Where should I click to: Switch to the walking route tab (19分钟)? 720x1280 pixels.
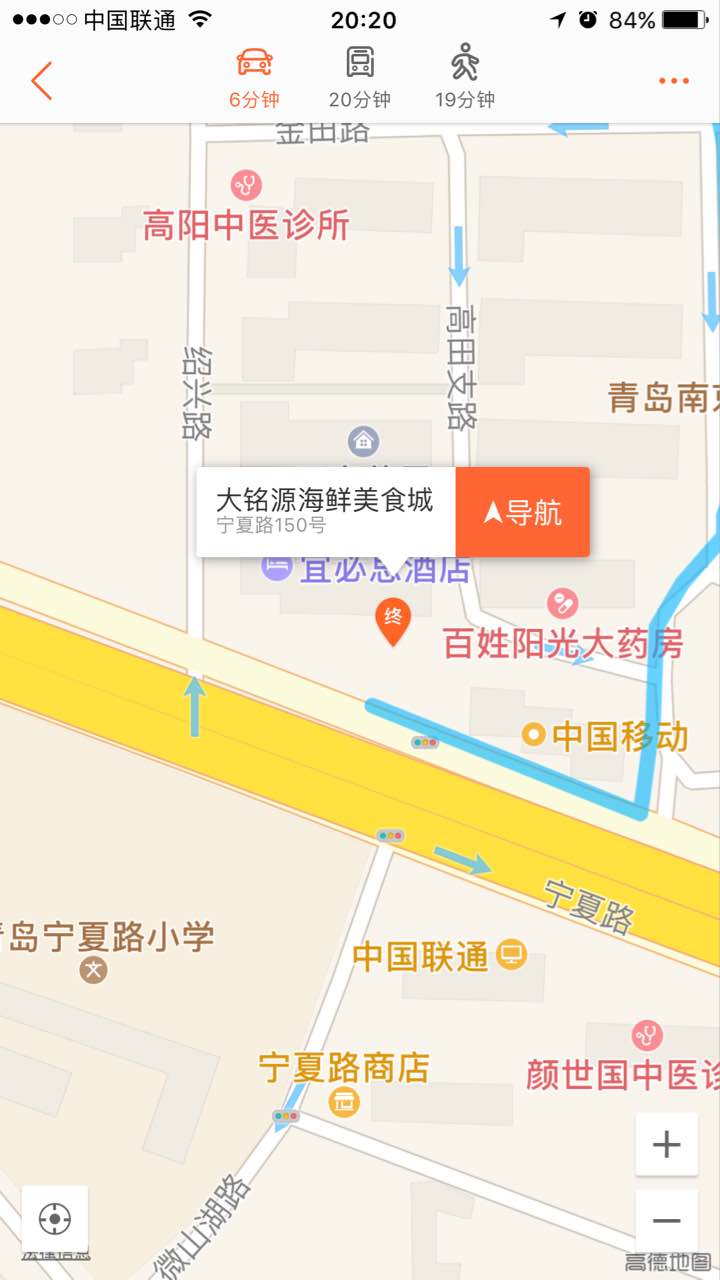click(464, 78)
